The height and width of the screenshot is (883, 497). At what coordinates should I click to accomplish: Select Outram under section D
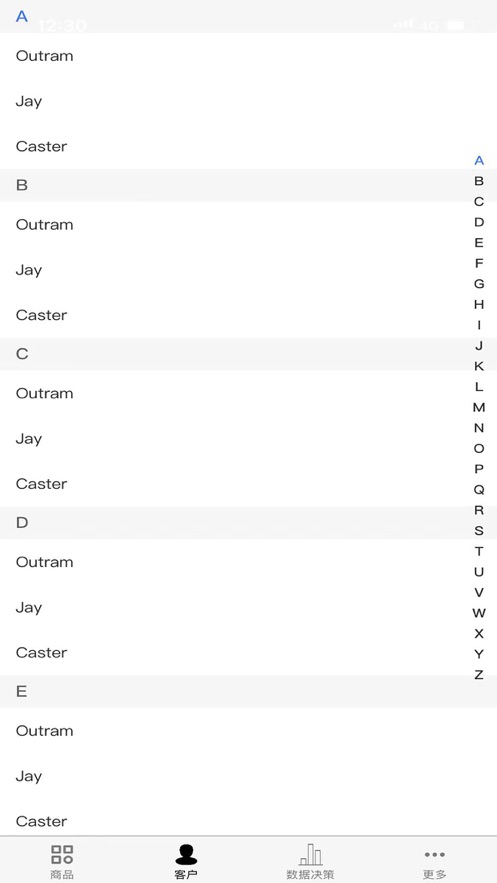248,562
